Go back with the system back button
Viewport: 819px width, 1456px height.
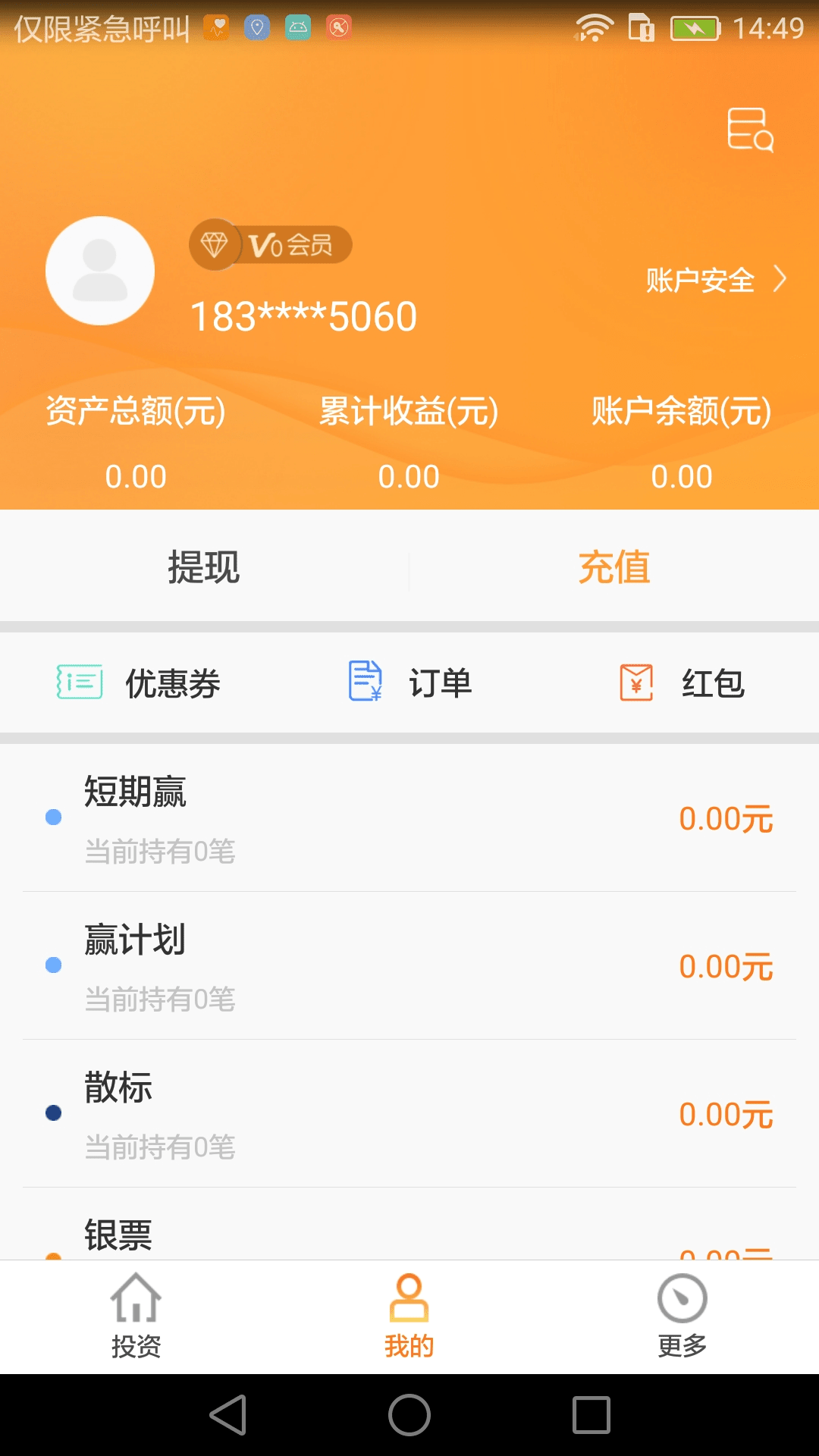point(228,1415)
